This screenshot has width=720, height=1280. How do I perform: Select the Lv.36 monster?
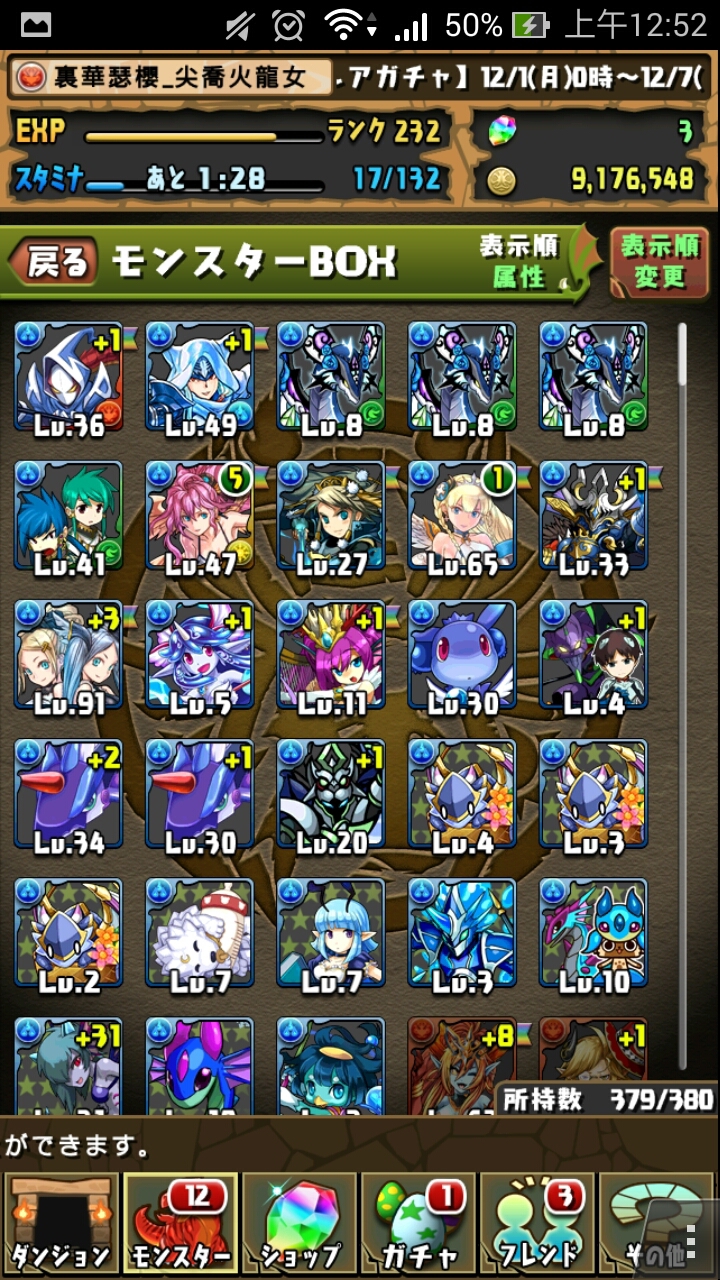[68, 378]
